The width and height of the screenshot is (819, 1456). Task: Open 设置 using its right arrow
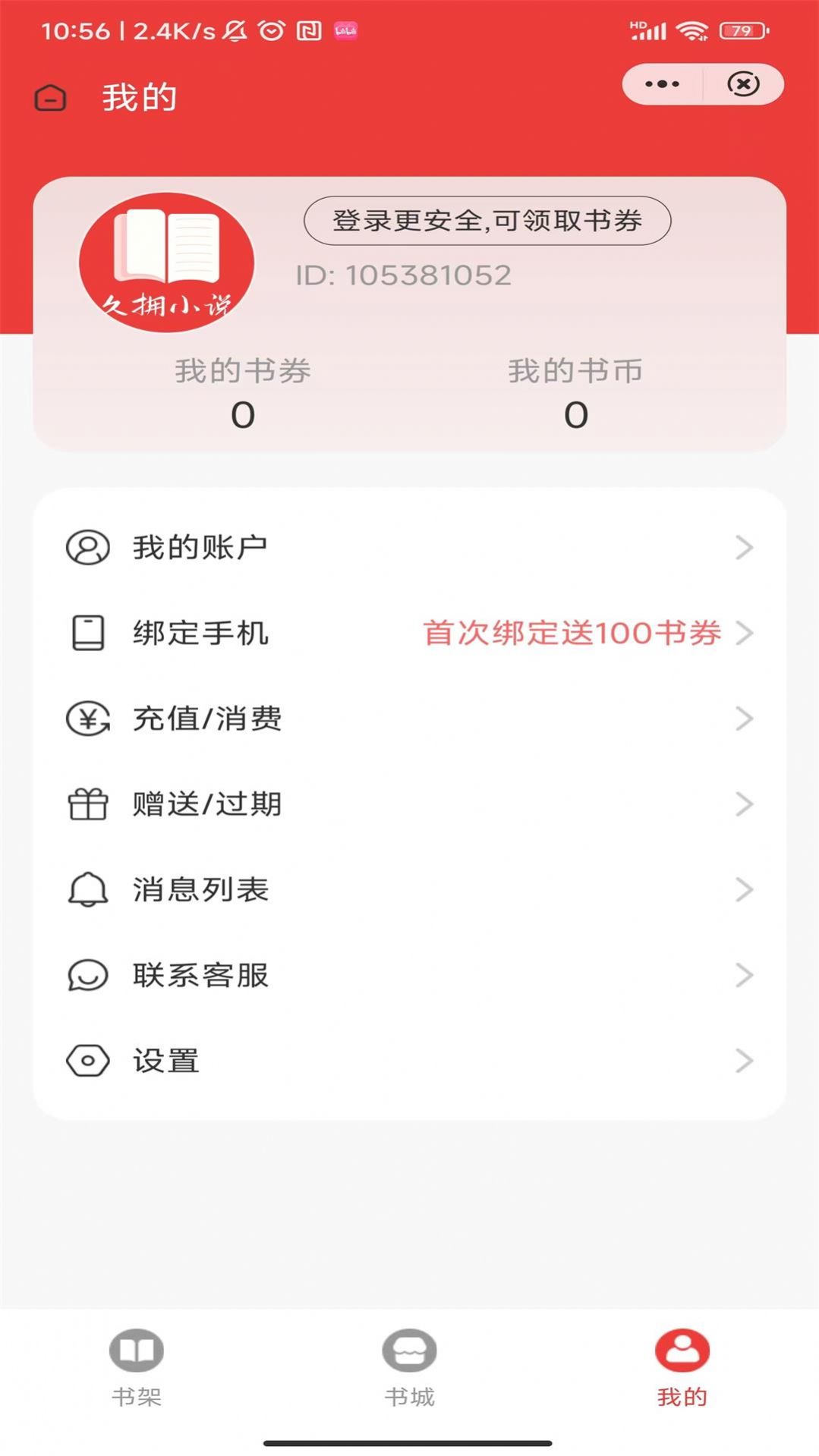(745, 1061)
